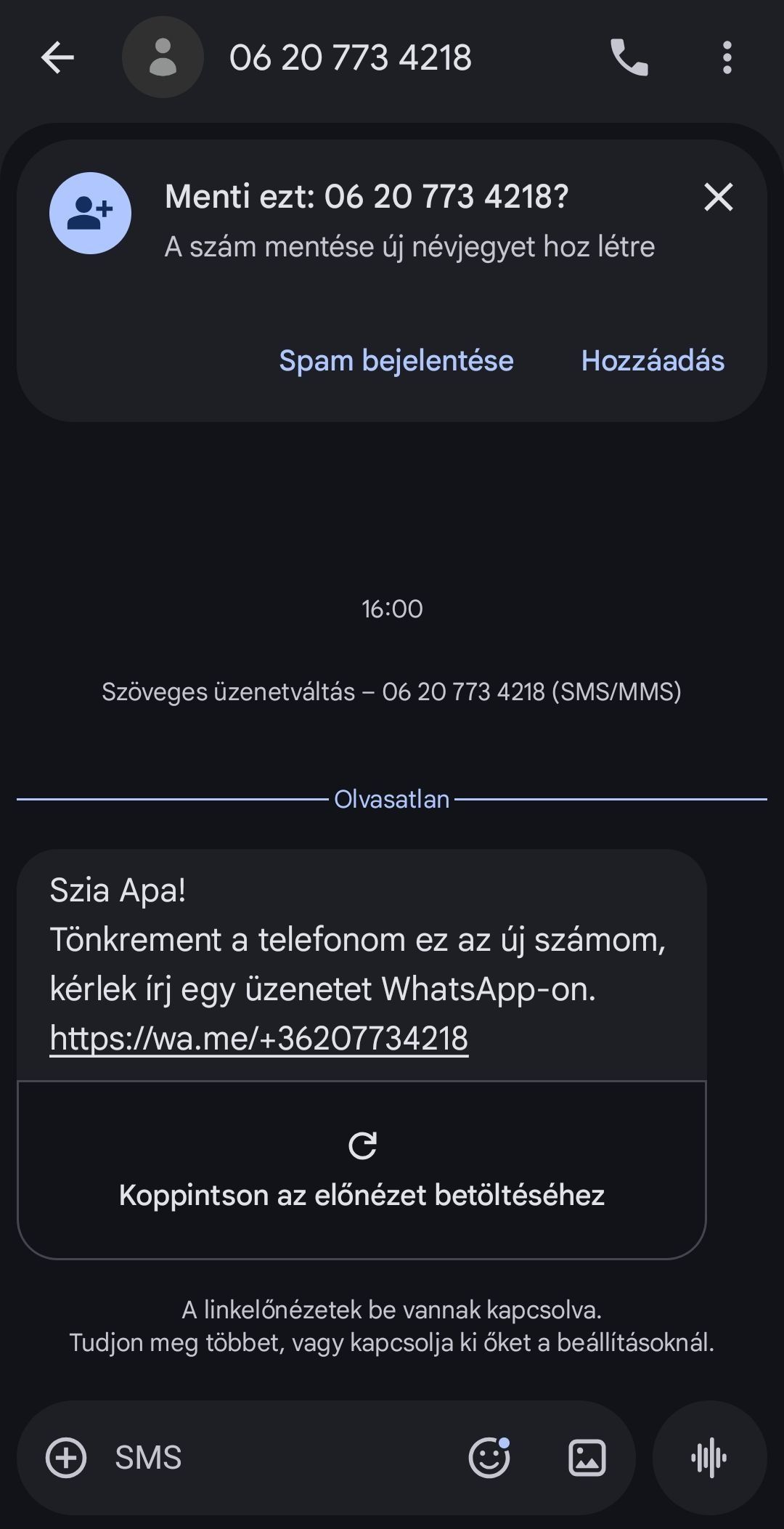Open the emoji picker
Screen dimensions: 784x1529
click(490, 1458)
